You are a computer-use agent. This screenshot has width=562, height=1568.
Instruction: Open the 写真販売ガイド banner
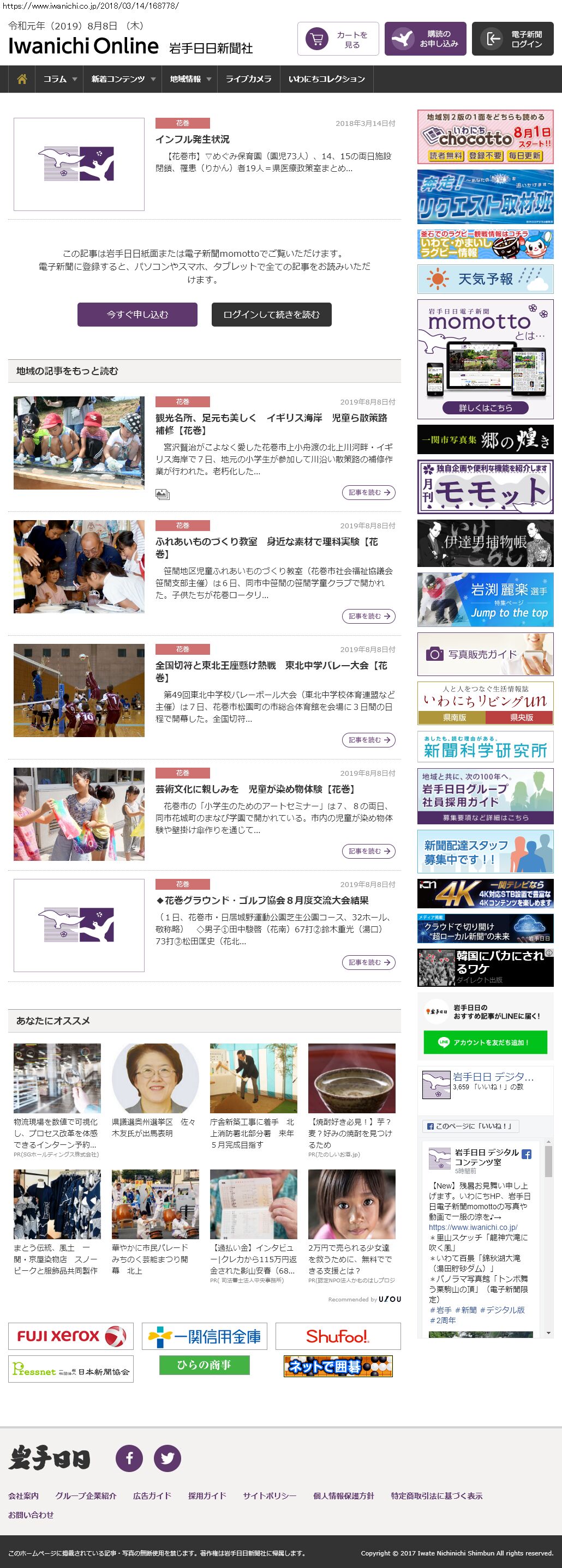tap(485, 654)
